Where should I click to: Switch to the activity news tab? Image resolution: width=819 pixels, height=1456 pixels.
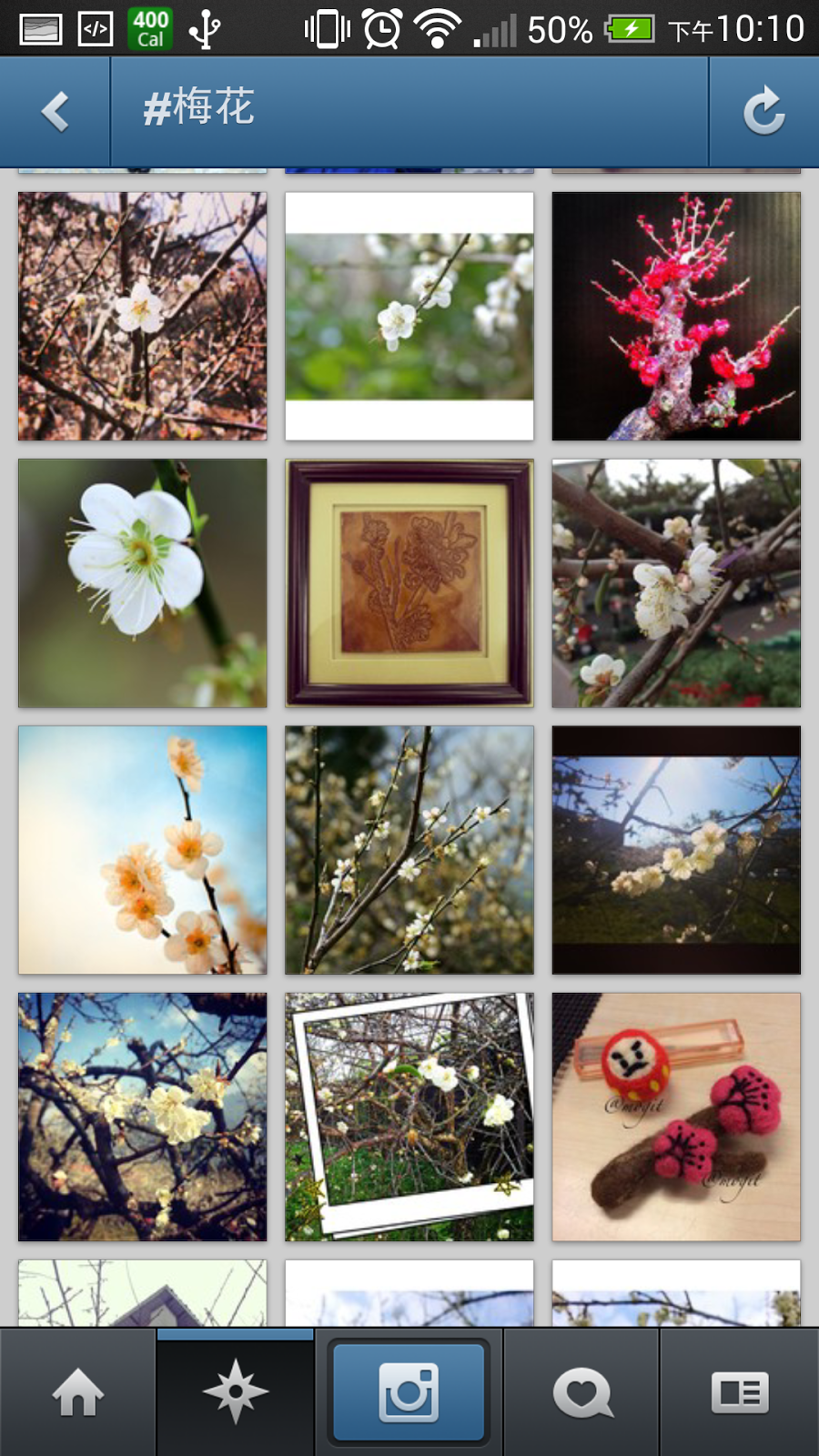point(581,1392)
